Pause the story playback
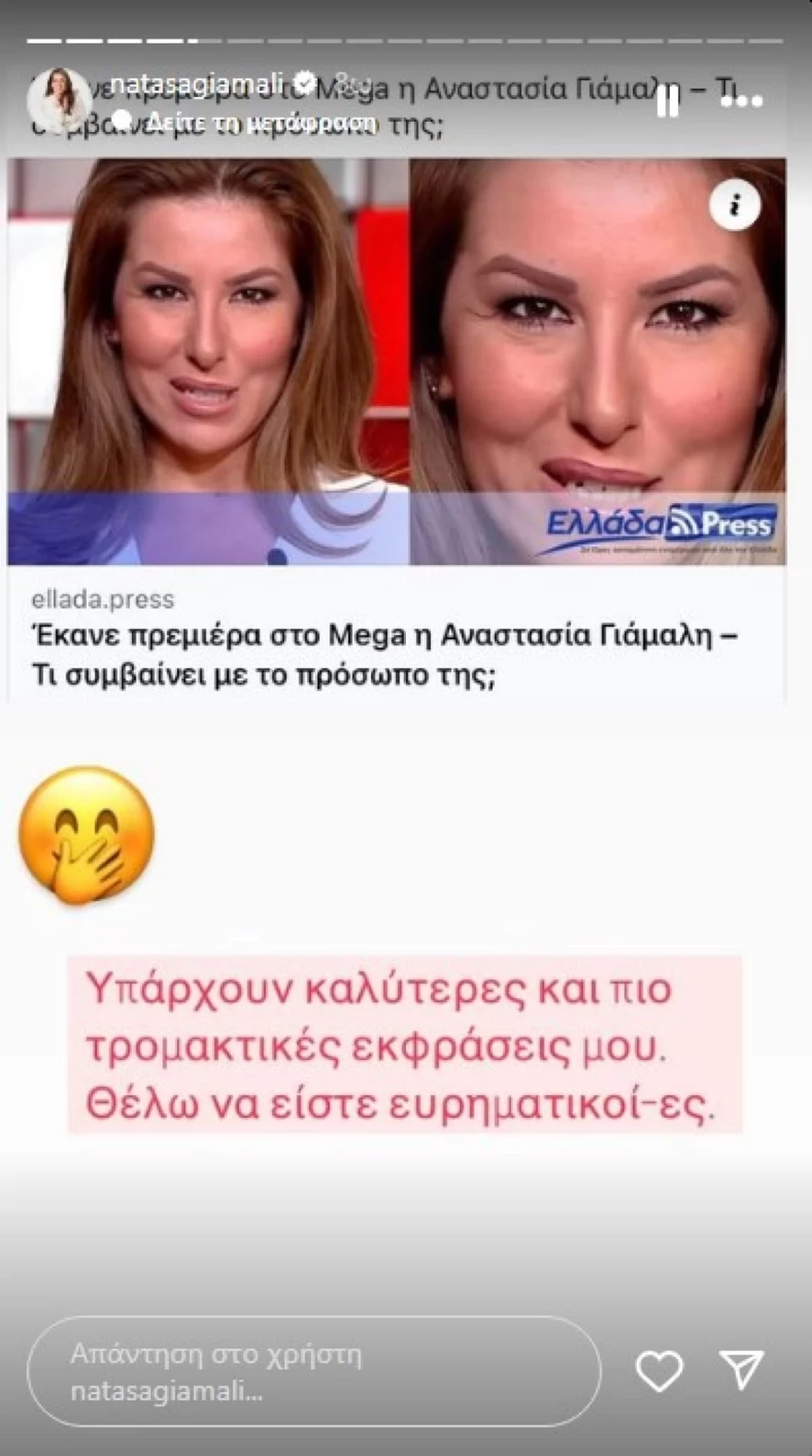The width and height of the screenshot is (812, 1456). tap(667, 102)
